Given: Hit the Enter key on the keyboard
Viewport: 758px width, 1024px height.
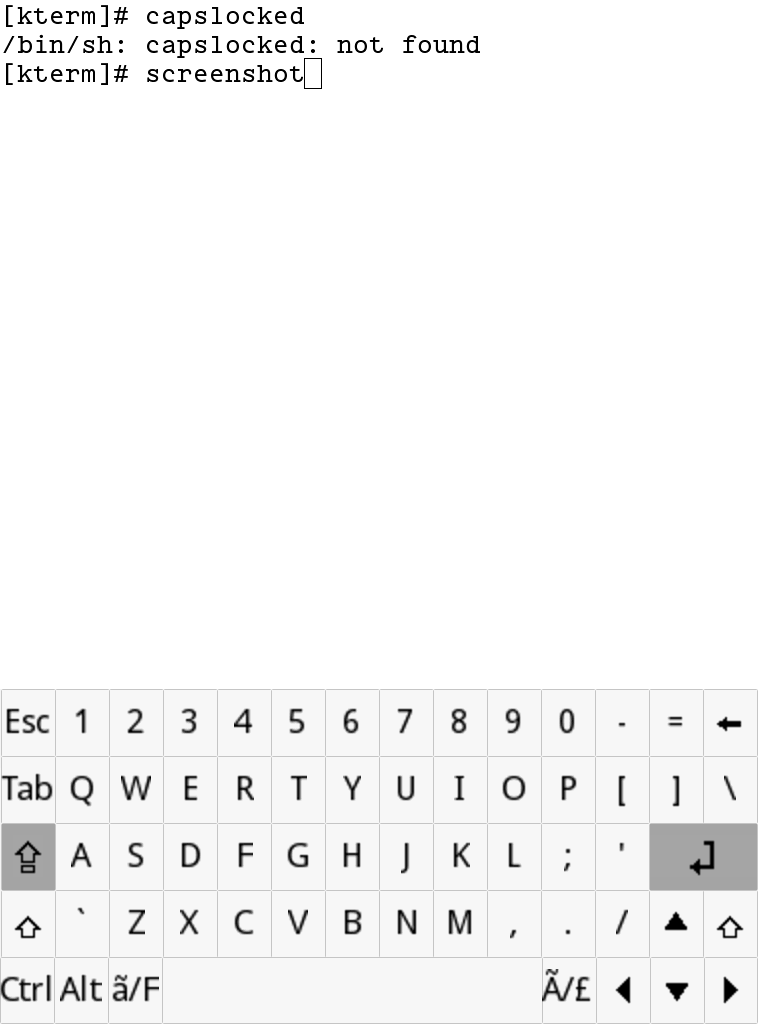Looking at the screenshot, I should (703, 857).
